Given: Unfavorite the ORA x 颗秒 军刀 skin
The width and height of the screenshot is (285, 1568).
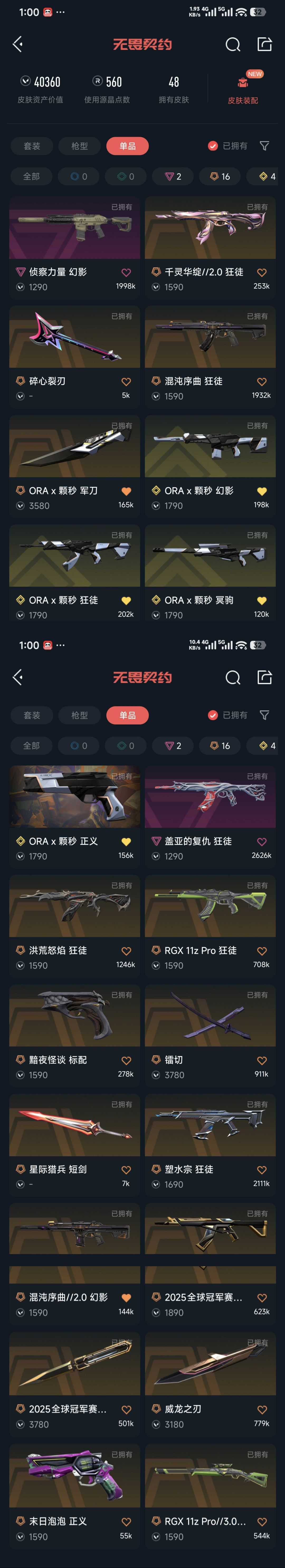Looking at the screenshot, I should (126, 491).
